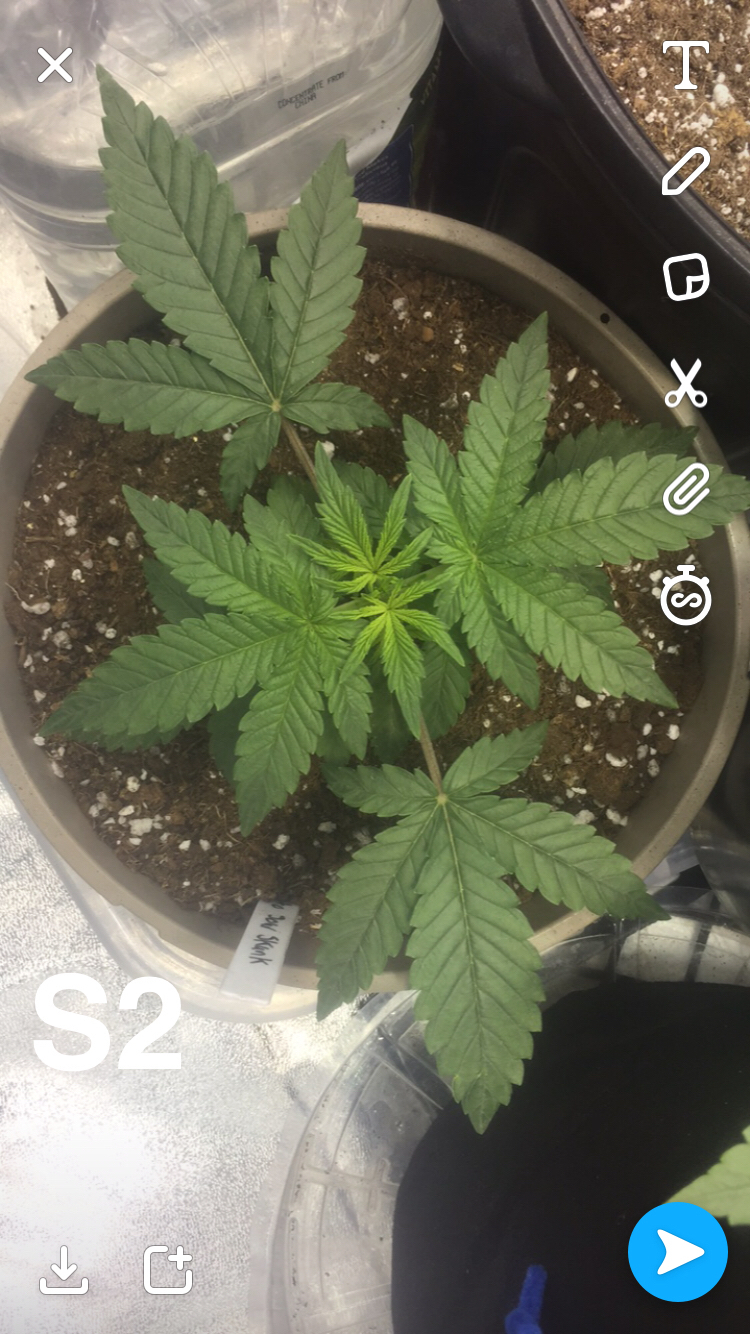750x1334 pixels.
Task: Save the snap to device
Action: [64, 1269]
